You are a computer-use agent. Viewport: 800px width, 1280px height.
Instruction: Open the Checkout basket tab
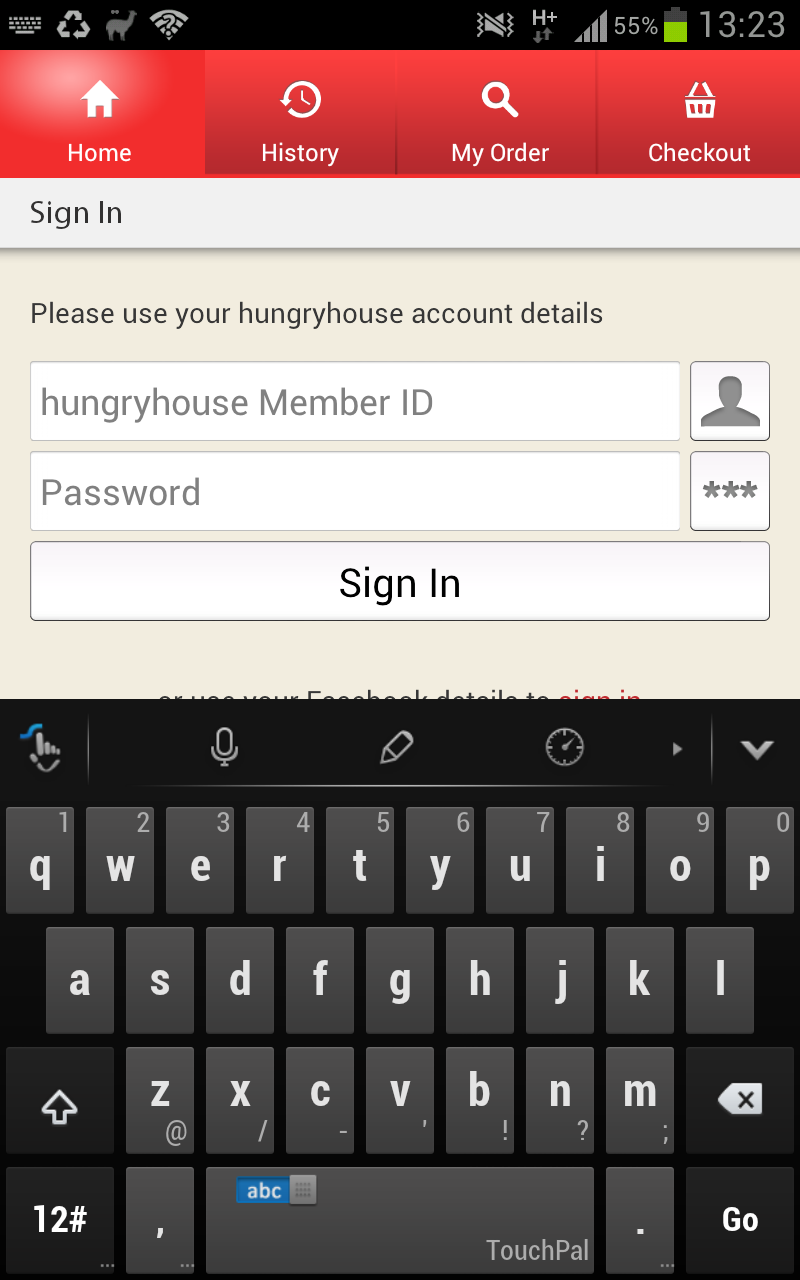point(699,113)
